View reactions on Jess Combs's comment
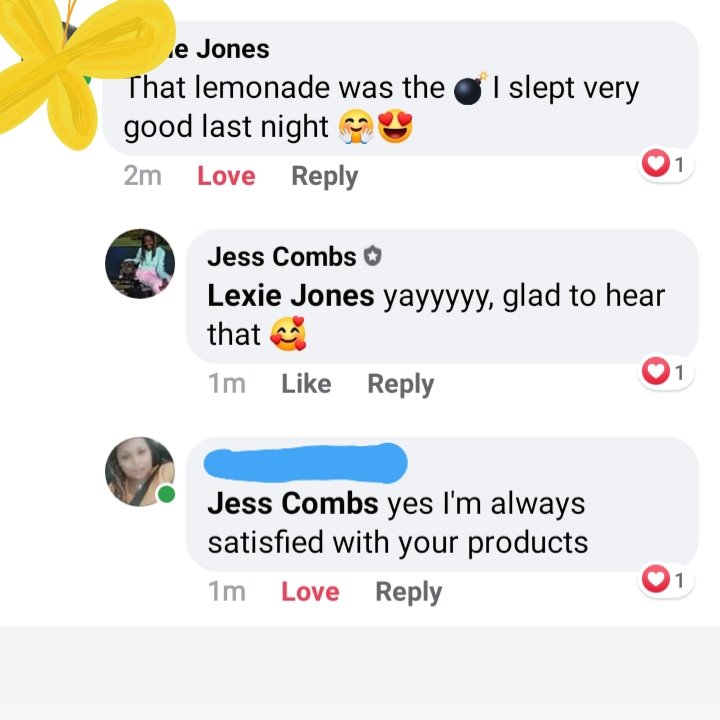 (667, 372)
